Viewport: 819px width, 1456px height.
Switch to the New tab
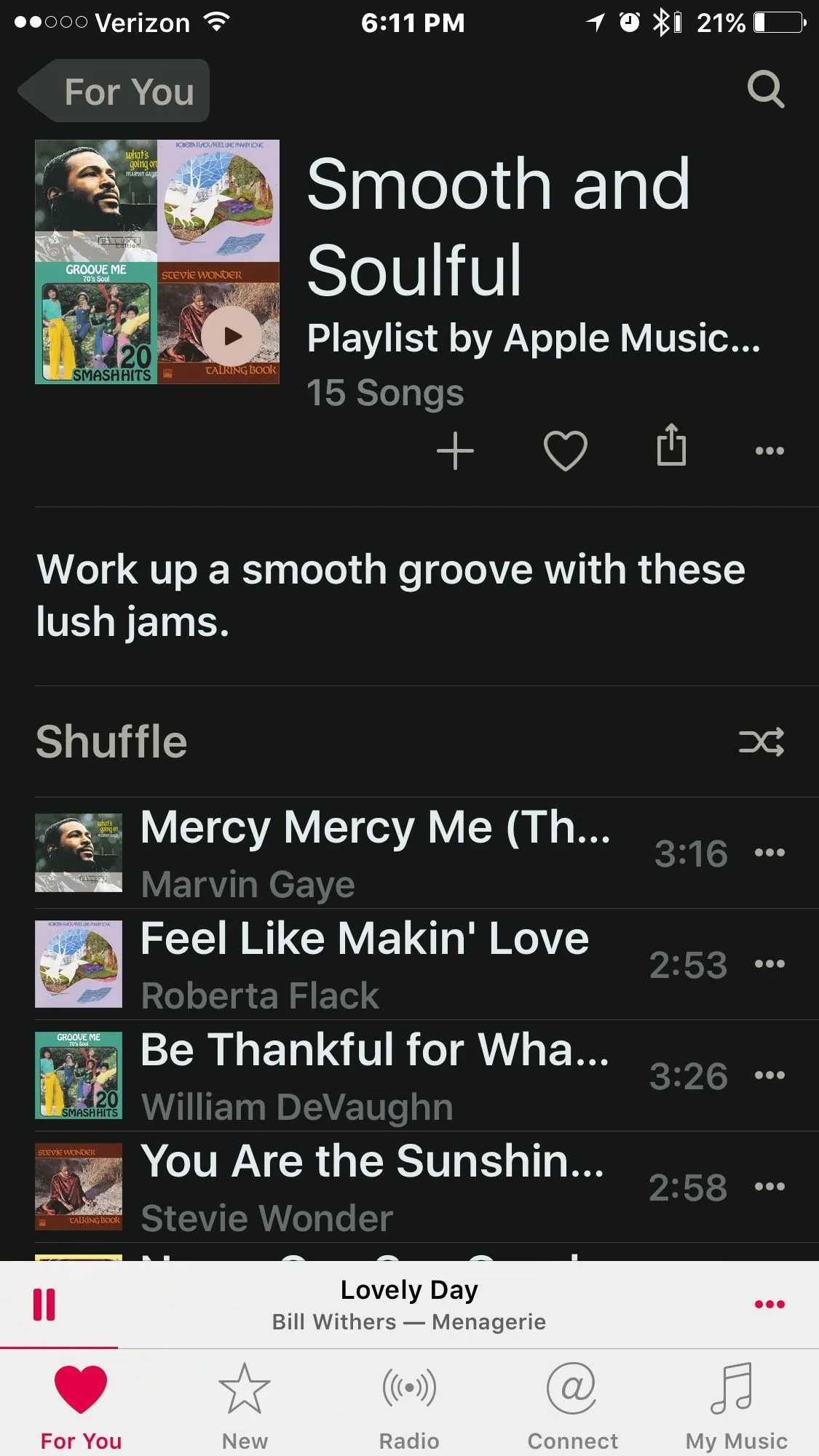pos(245,1407)
